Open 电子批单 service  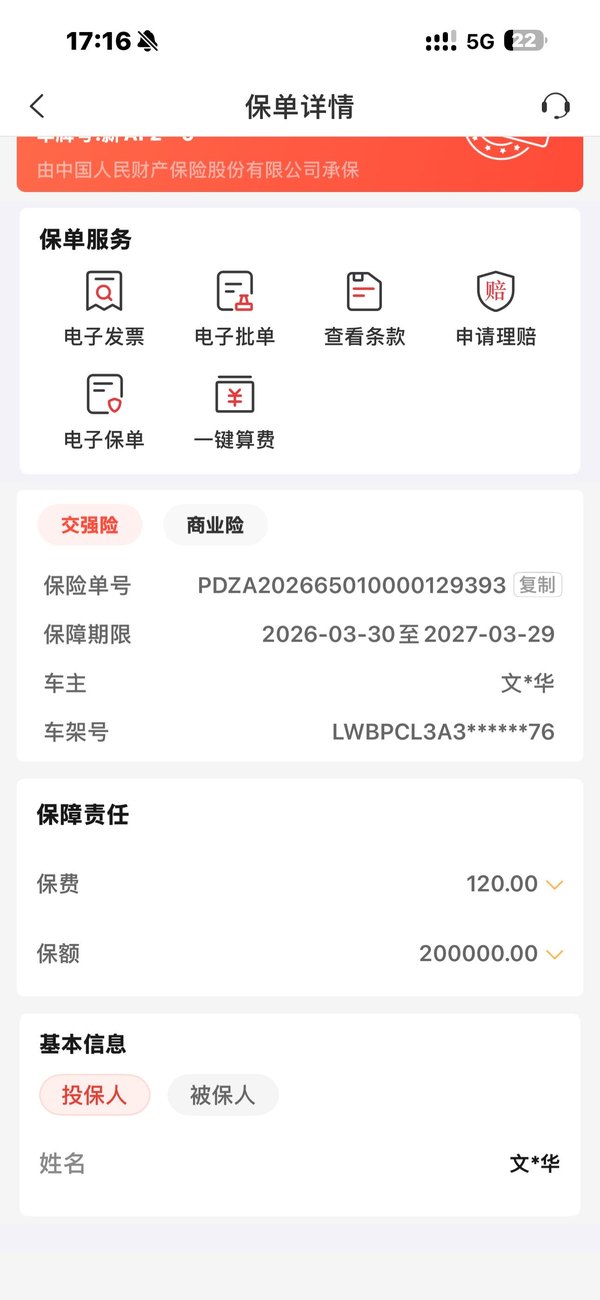235,309
